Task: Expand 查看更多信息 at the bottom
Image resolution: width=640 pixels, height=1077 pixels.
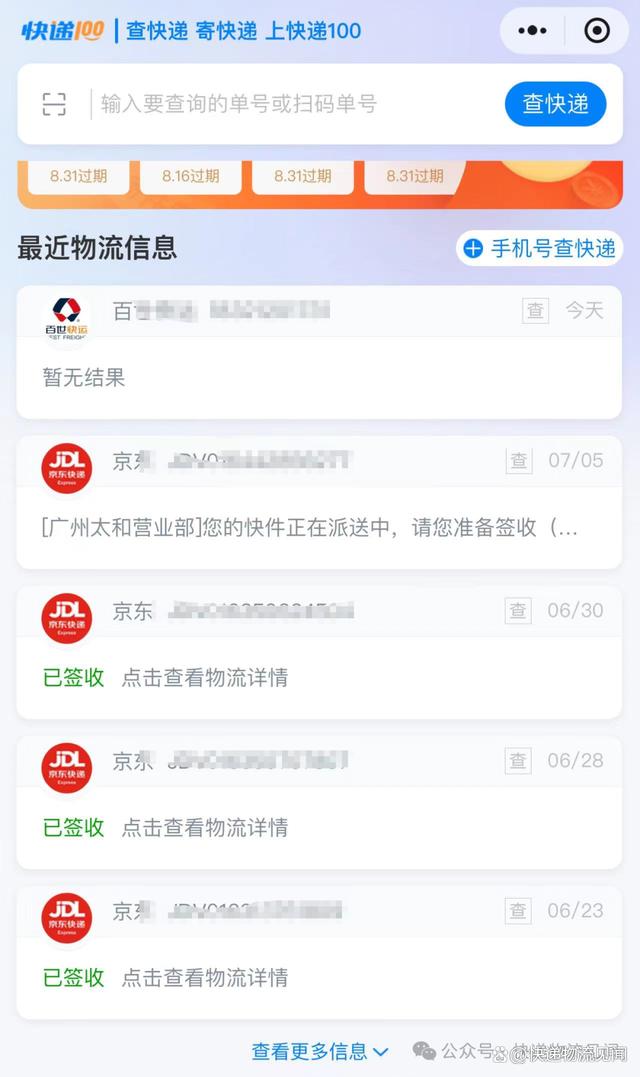Action: (320, 1051)
